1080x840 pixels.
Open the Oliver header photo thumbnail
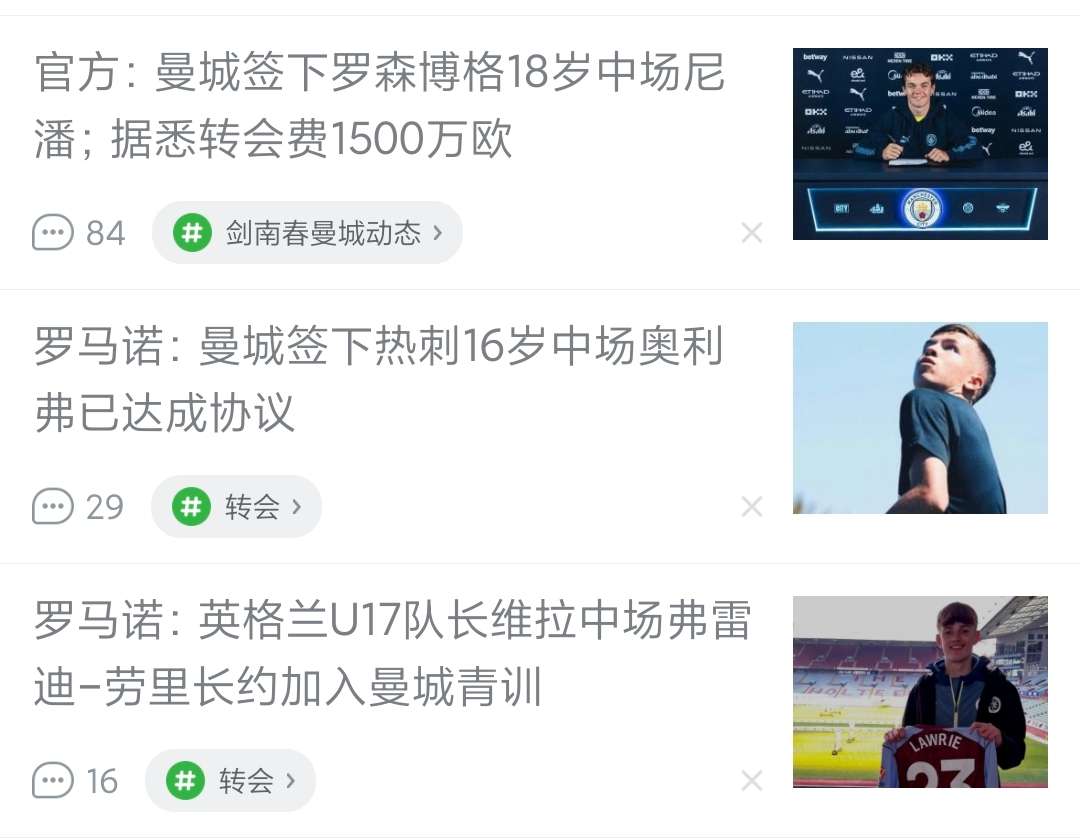[x=920, y=418]
